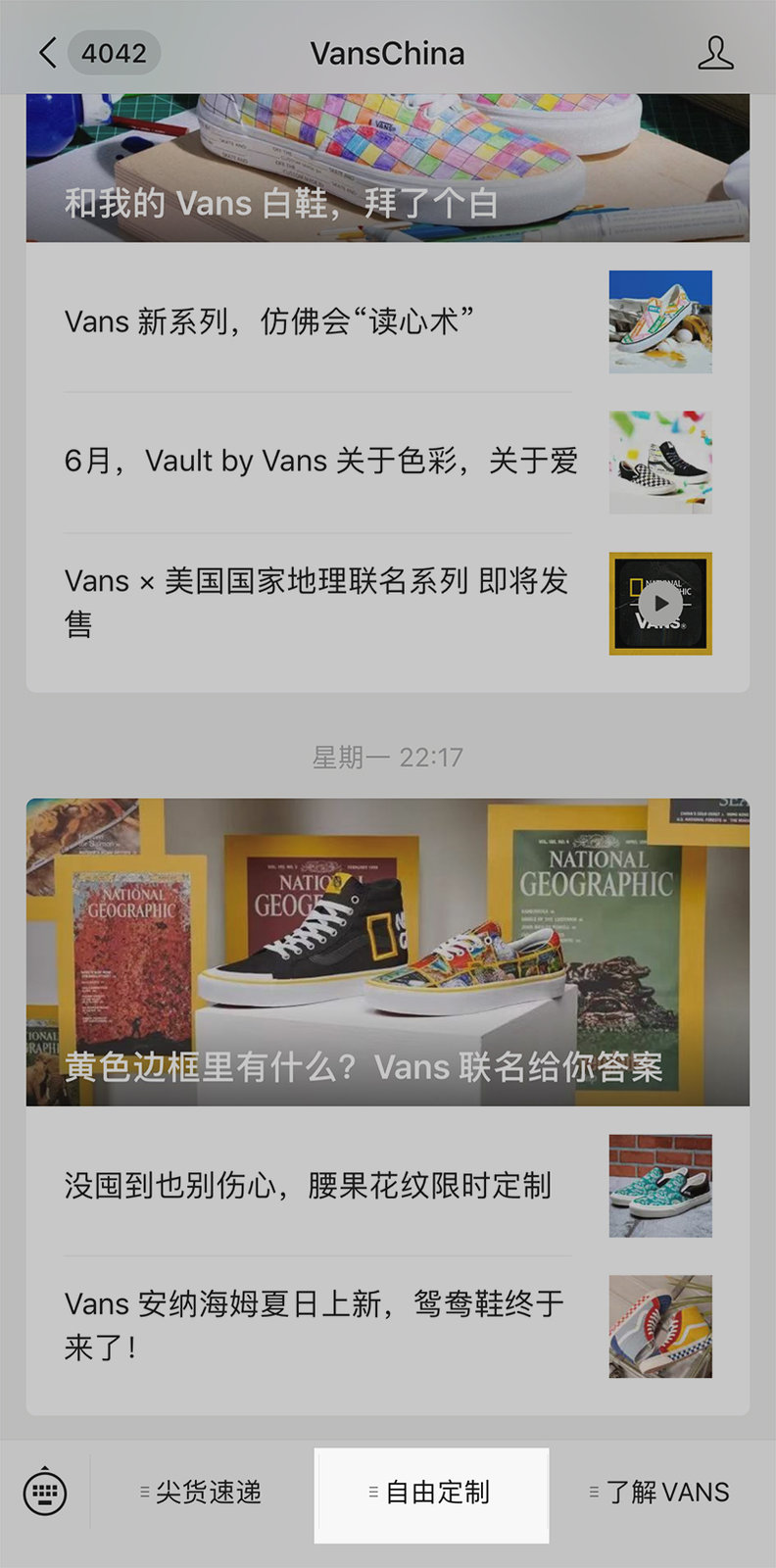Open 黄色边框里有什么？Vans 联名给你答案

tap(387, 952)
